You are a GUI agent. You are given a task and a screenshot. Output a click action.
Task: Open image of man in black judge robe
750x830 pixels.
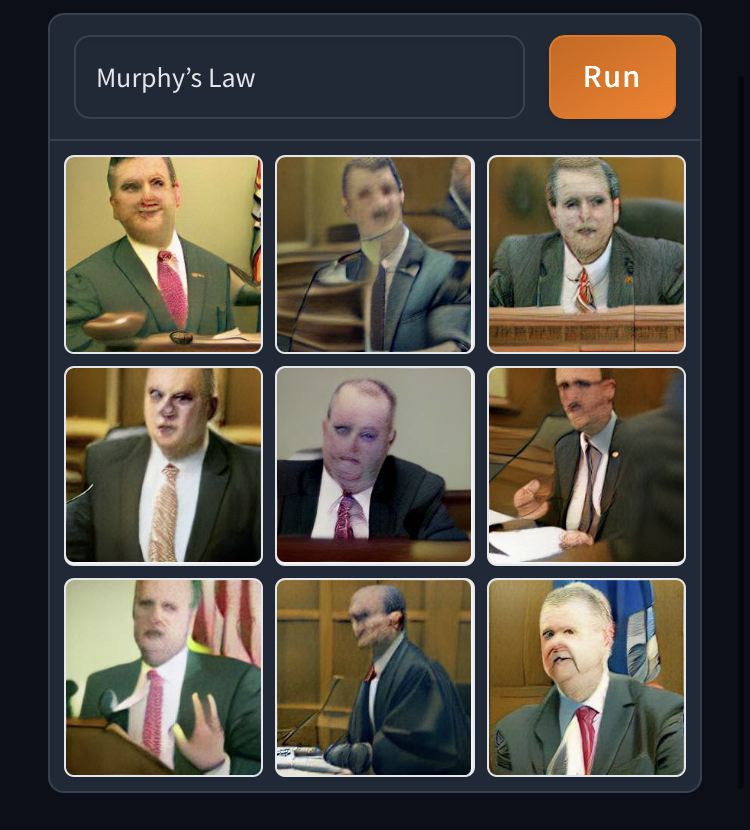(x=375, y=678)
